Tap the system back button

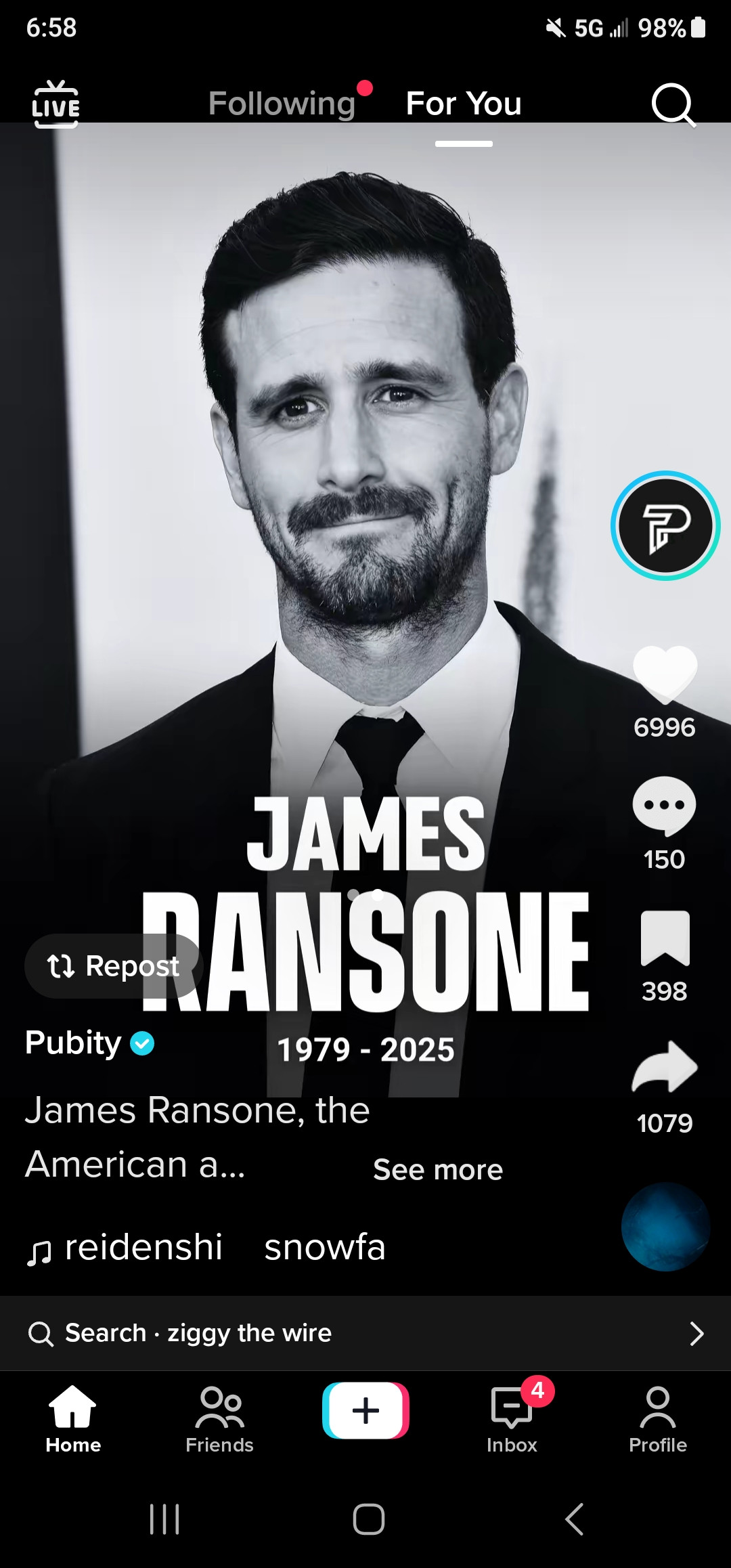pyautogui.click(x=574, y=1519)
